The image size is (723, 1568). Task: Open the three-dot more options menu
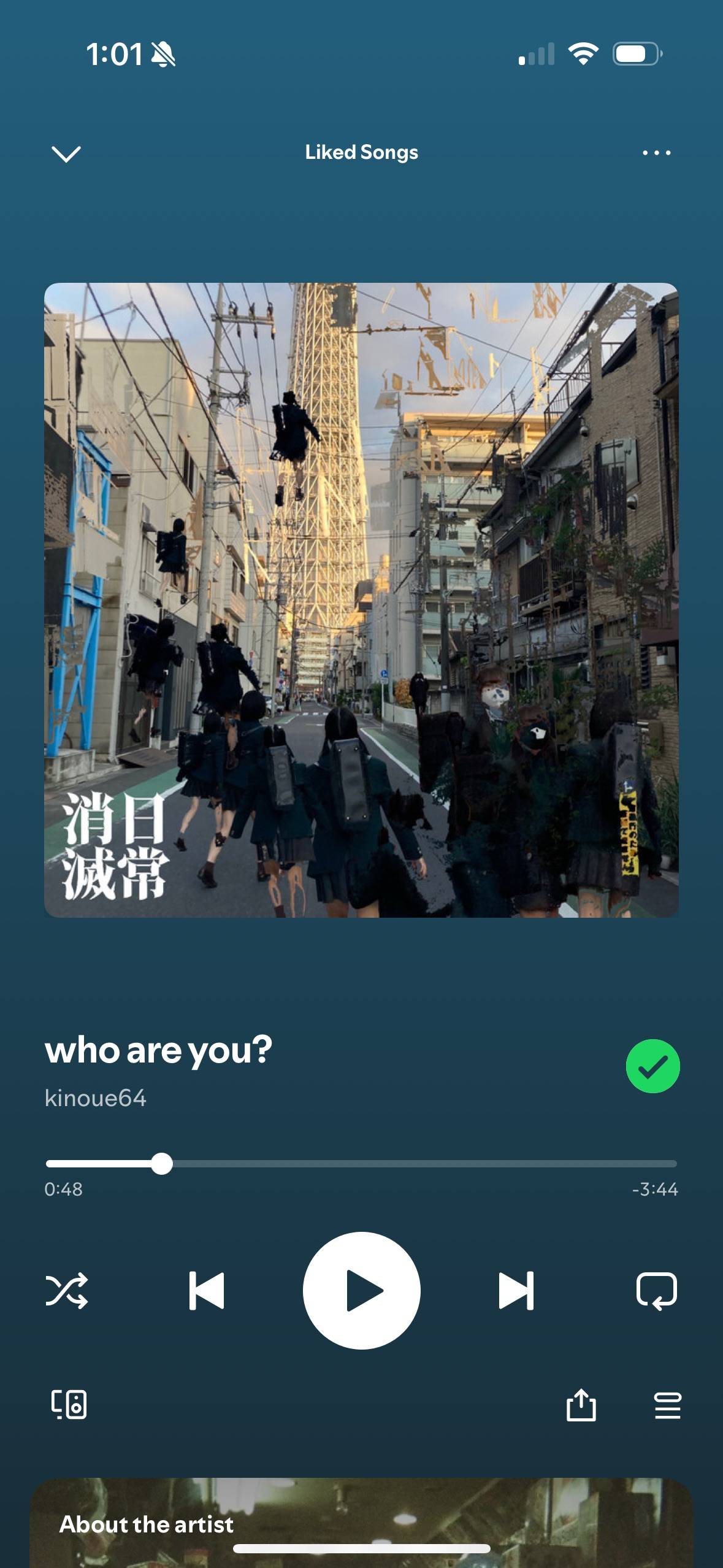pyautogui.click(x=656, y=153)
